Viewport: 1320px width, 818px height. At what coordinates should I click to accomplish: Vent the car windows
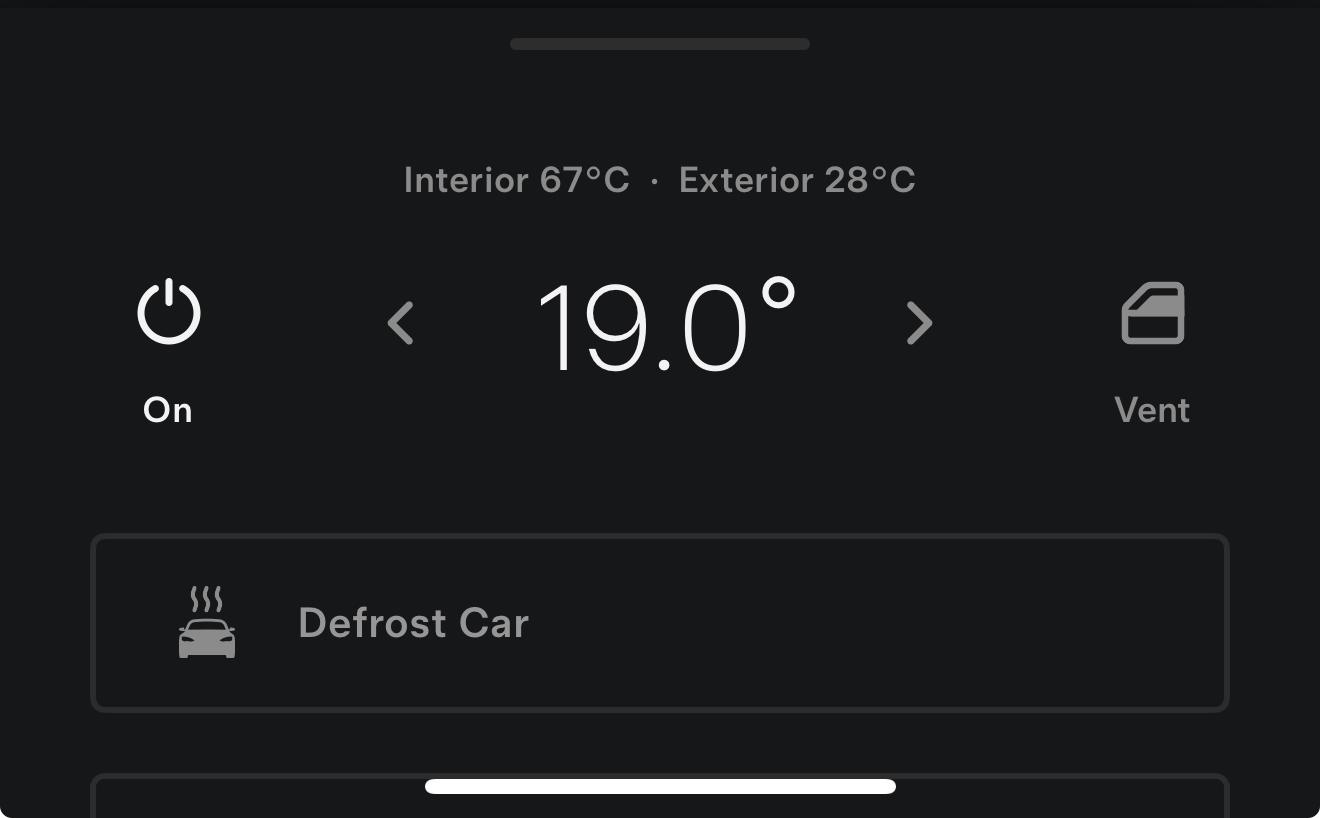1152,314
